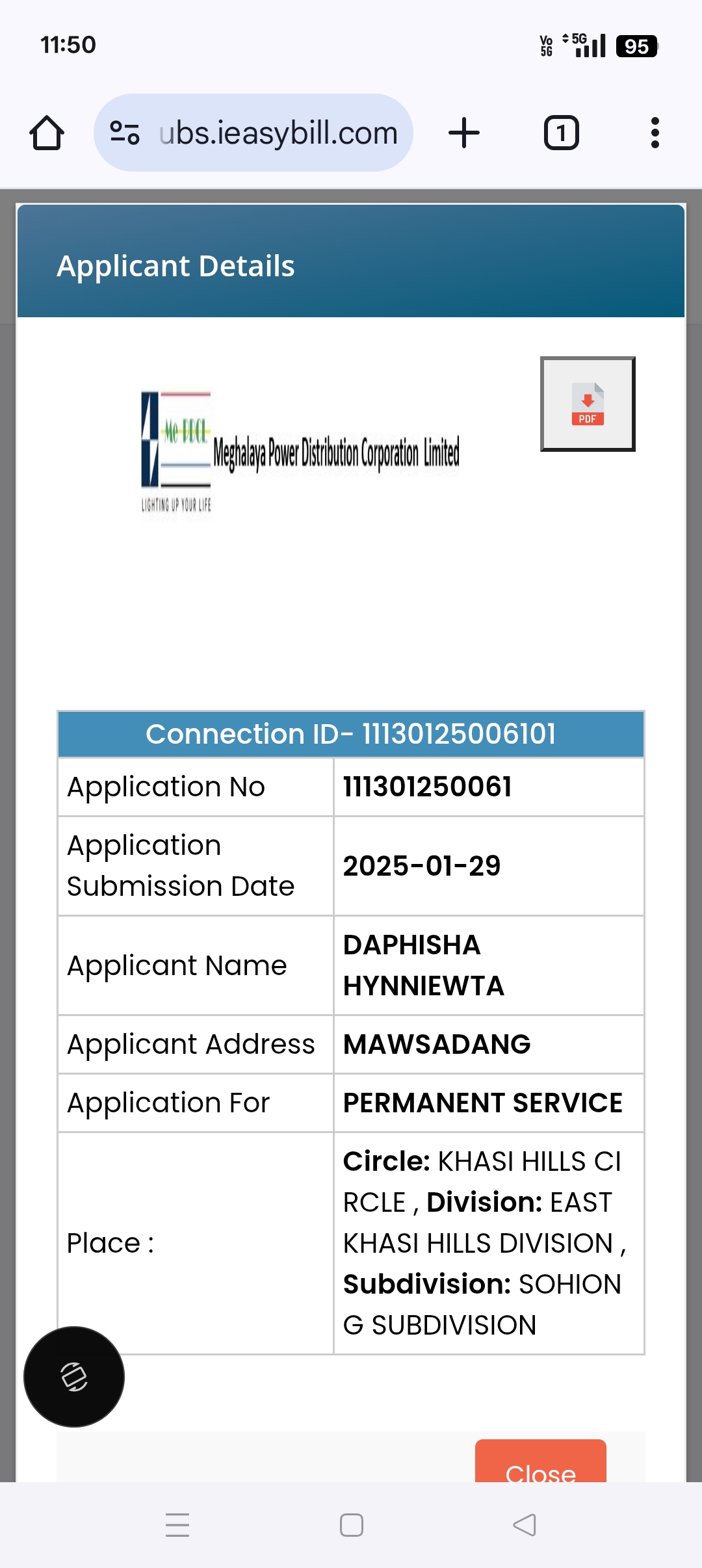Screen dimensions: 702x1568
Task: Tap the floating black rotate button
Action: click(74, 1377)
